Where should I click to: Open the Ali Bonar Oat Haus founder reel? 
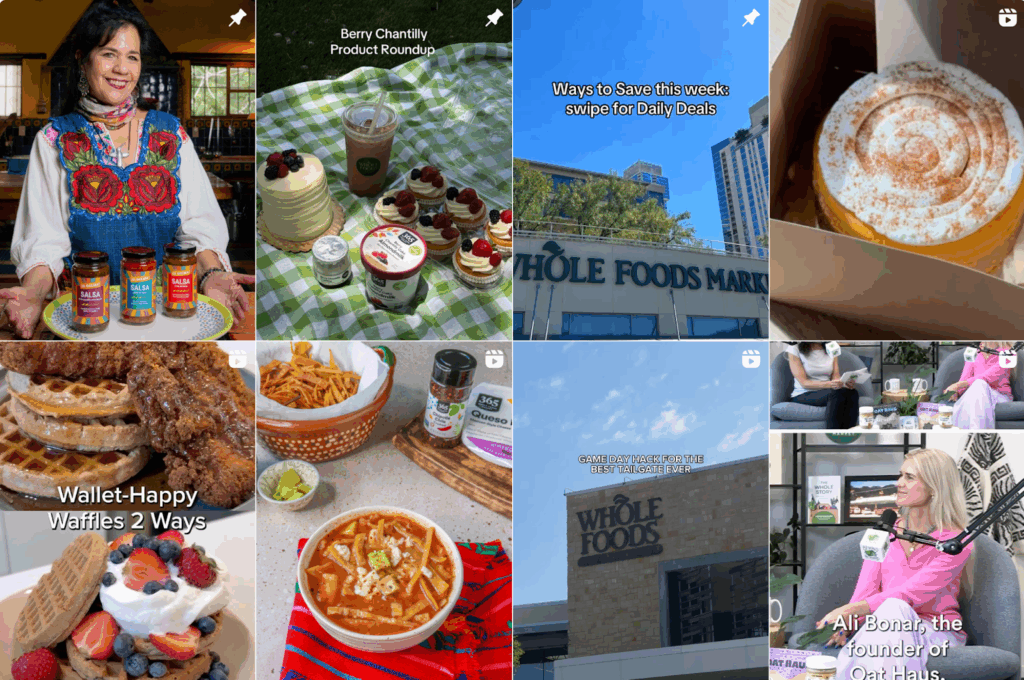pos(897,511)
